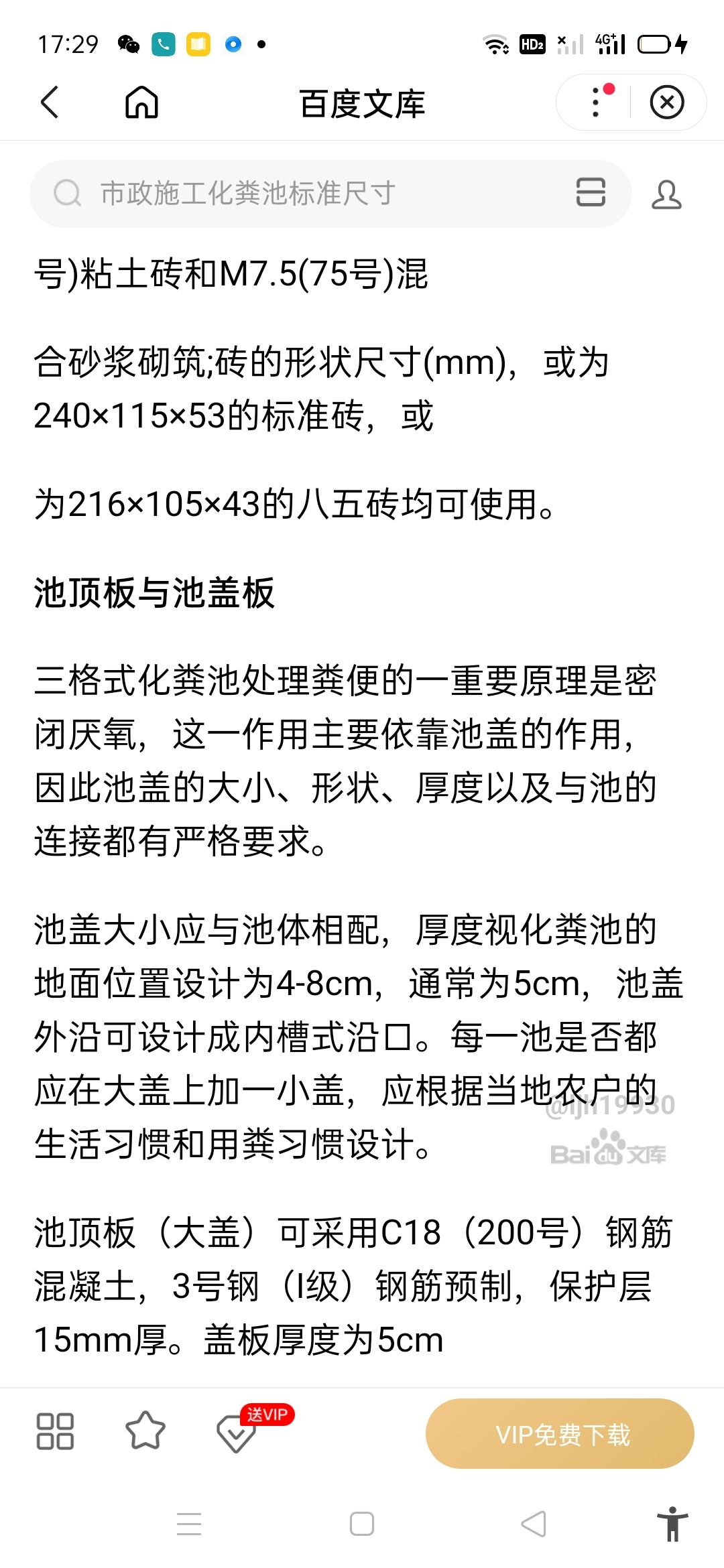Favorite this document with the star icon

click(145, 1431)
